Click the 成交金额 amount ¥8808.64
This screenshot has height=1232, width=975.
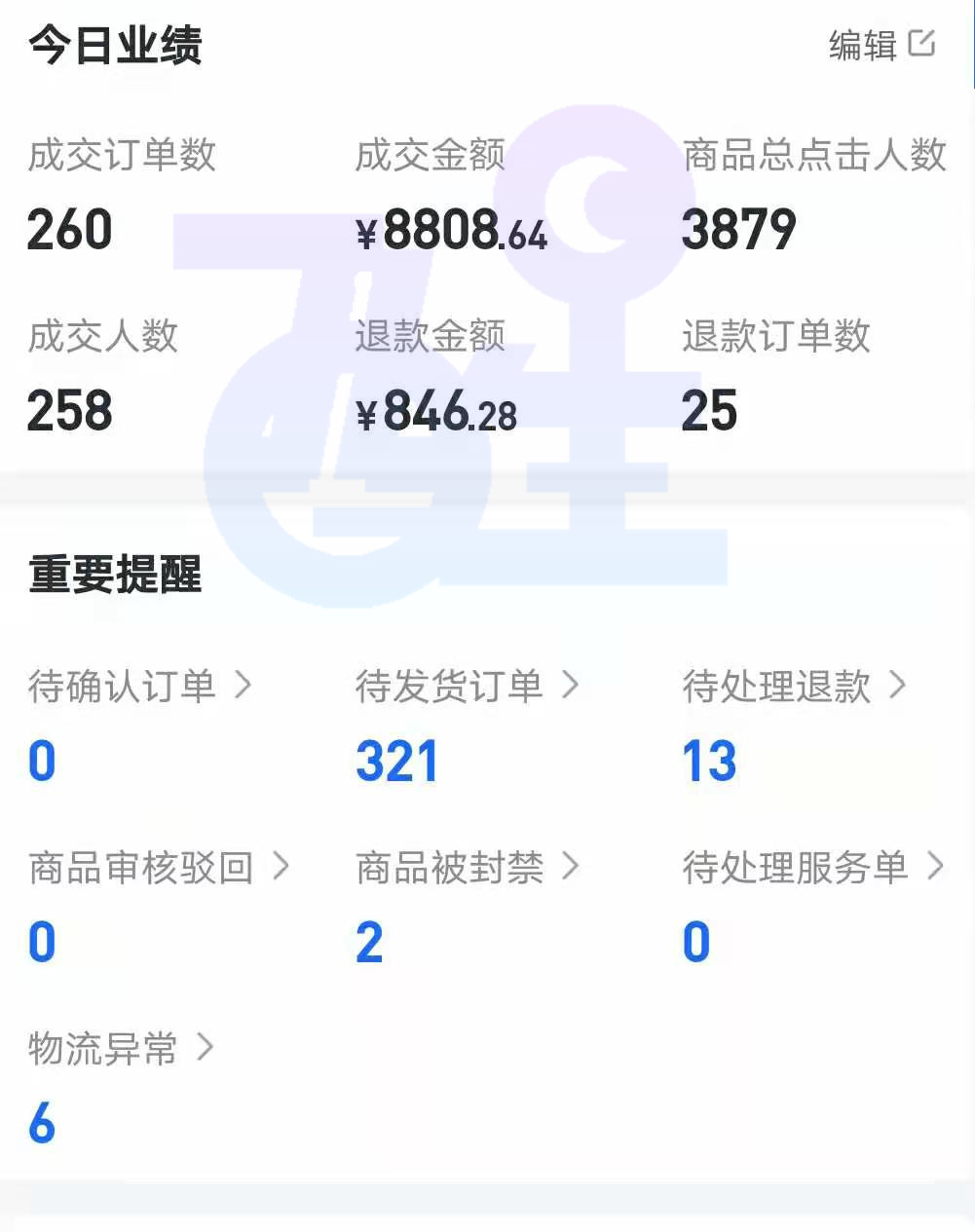point(453,229)
